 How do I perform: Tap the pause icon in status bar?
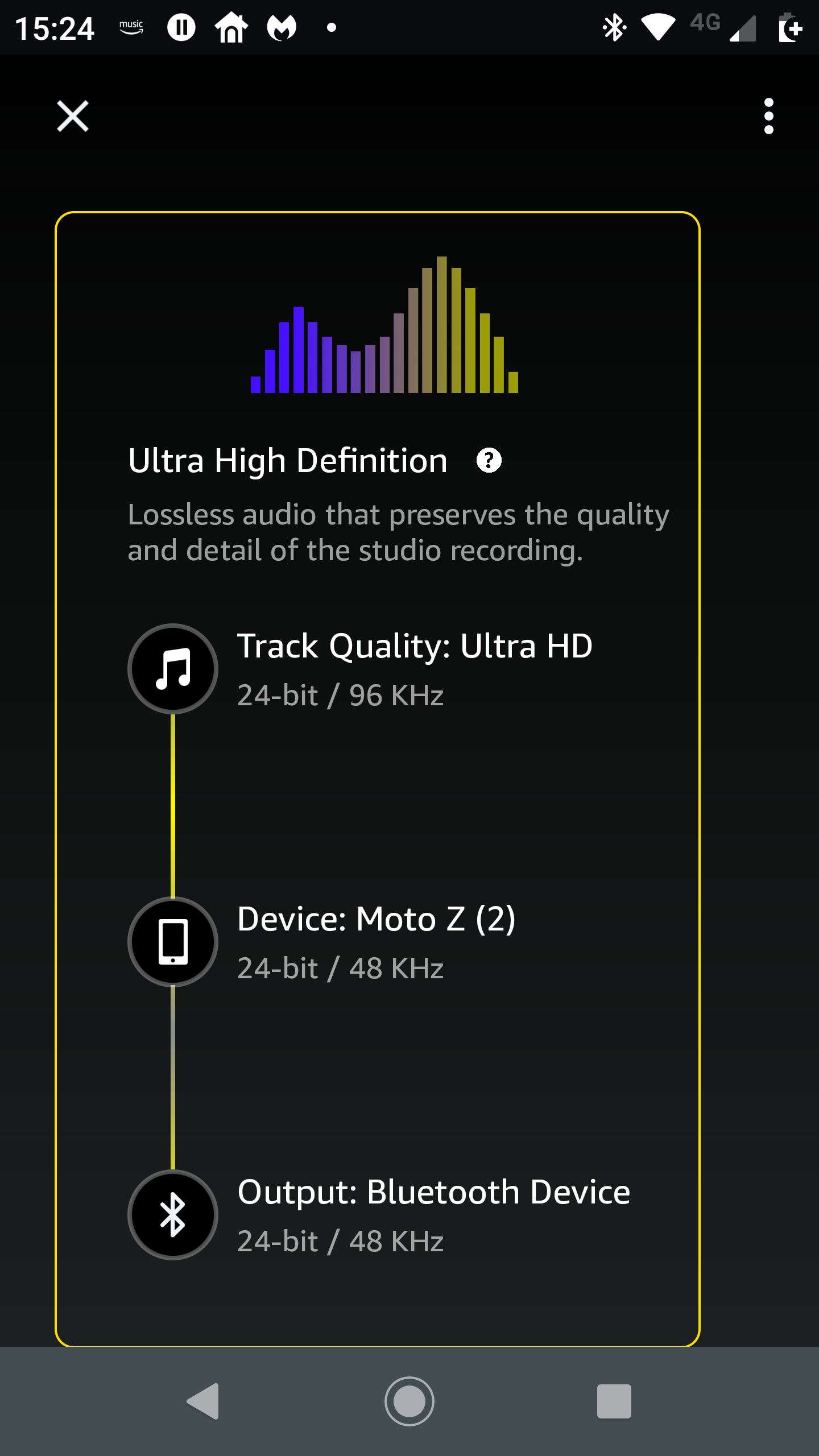(x=181, y=26)
